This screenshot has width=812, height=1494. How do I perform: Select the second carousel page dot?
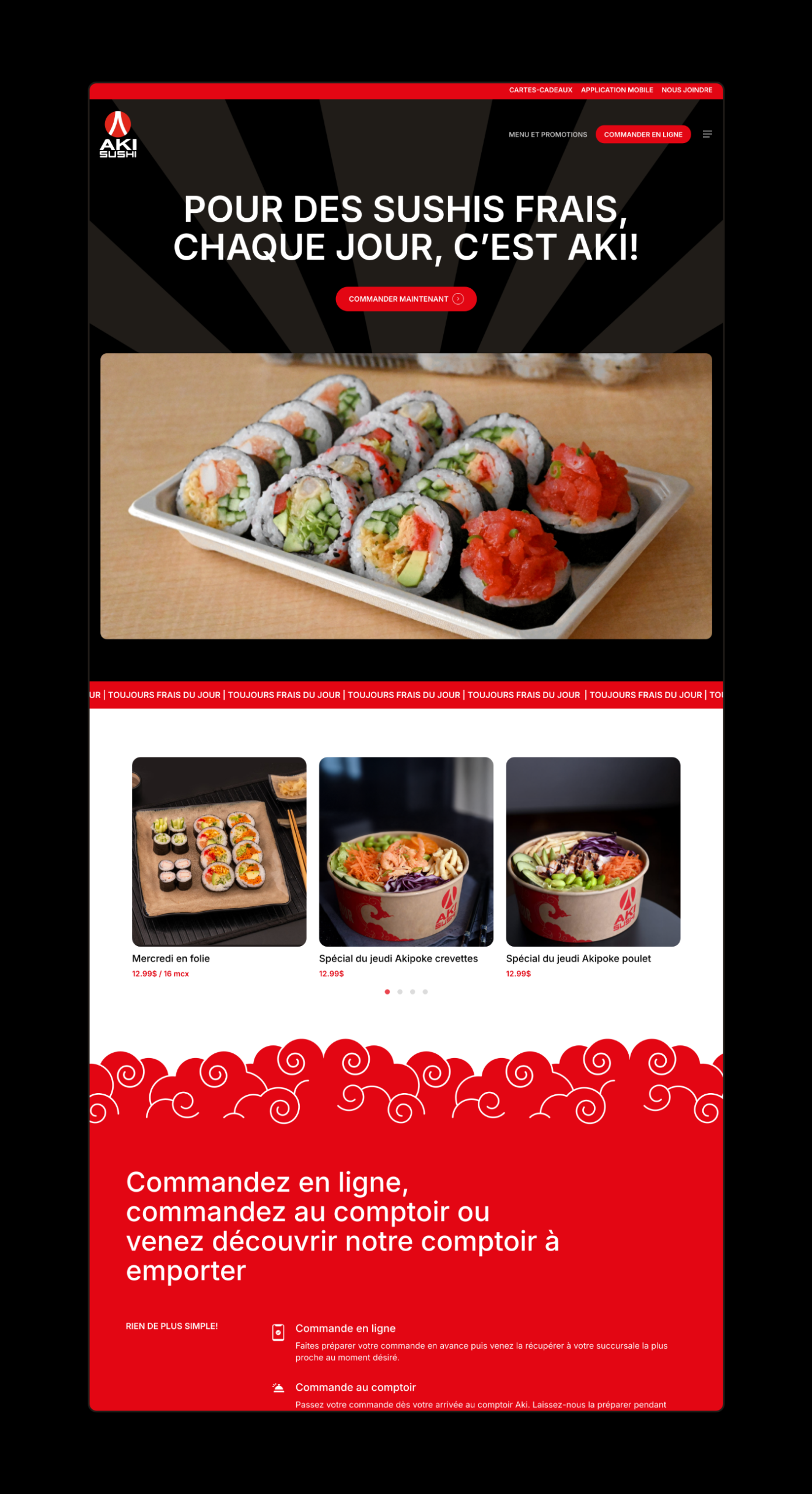coord(400,992)
